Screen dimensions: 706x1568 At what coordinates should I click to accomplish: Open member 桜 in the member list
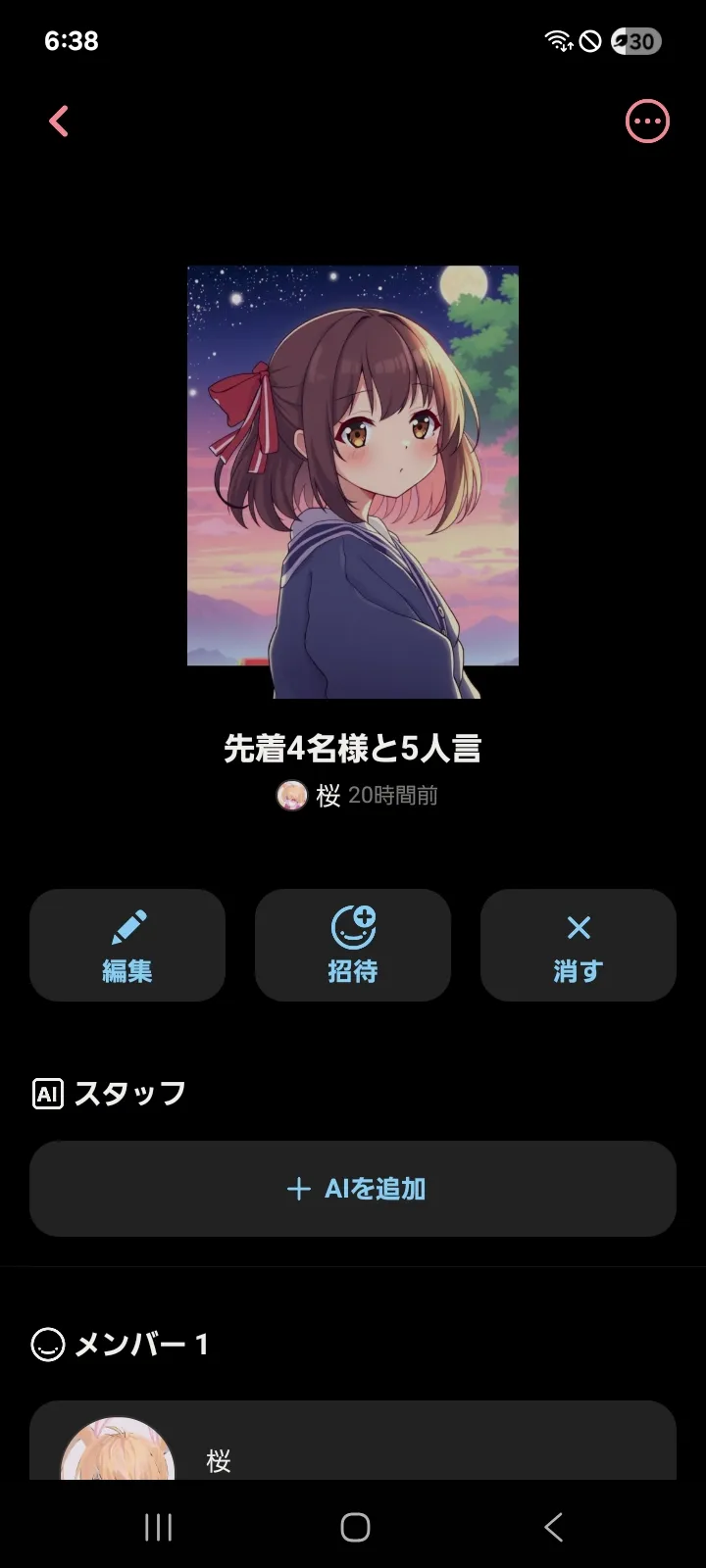(x=218, y=1460)
